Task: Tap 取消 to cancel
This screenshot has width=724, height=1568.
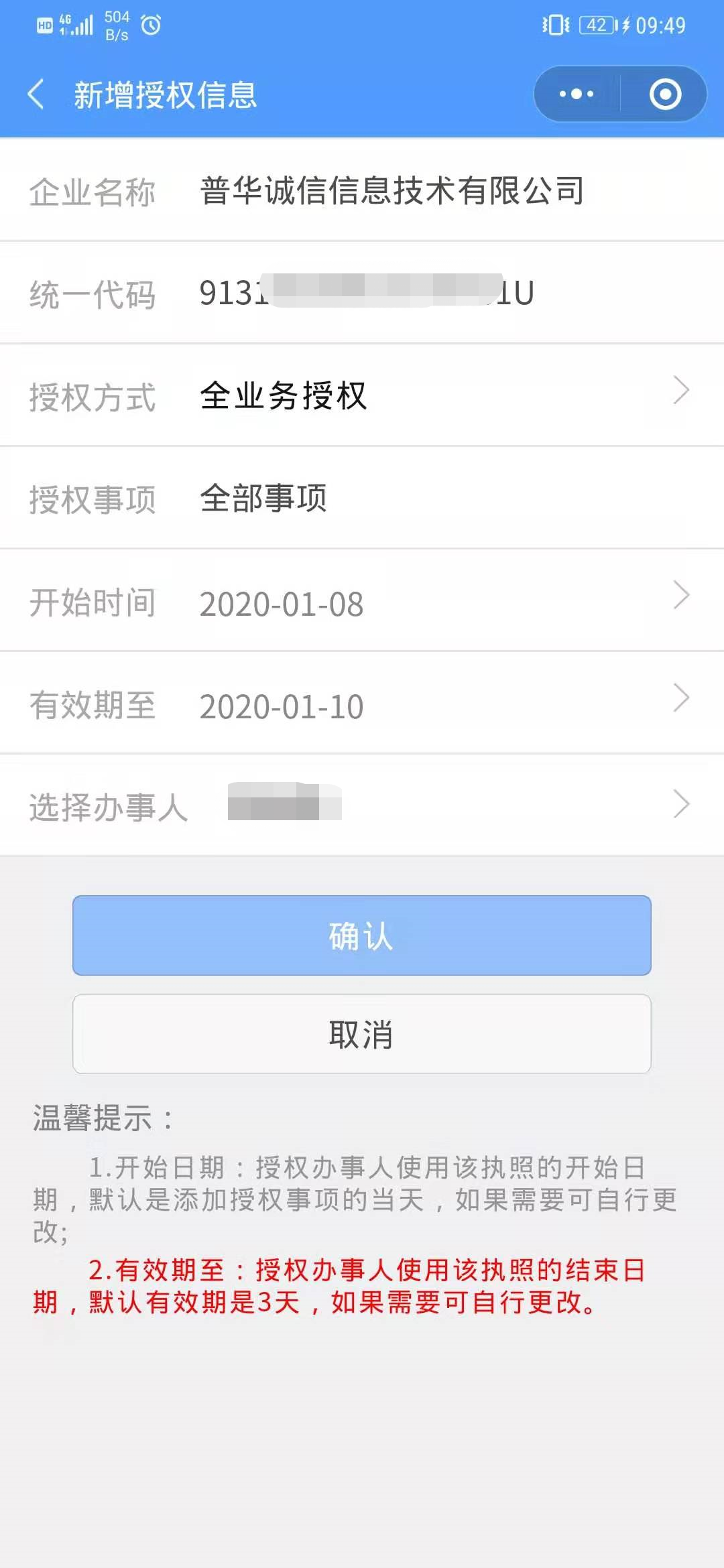Action: (x=362, y=1034)
